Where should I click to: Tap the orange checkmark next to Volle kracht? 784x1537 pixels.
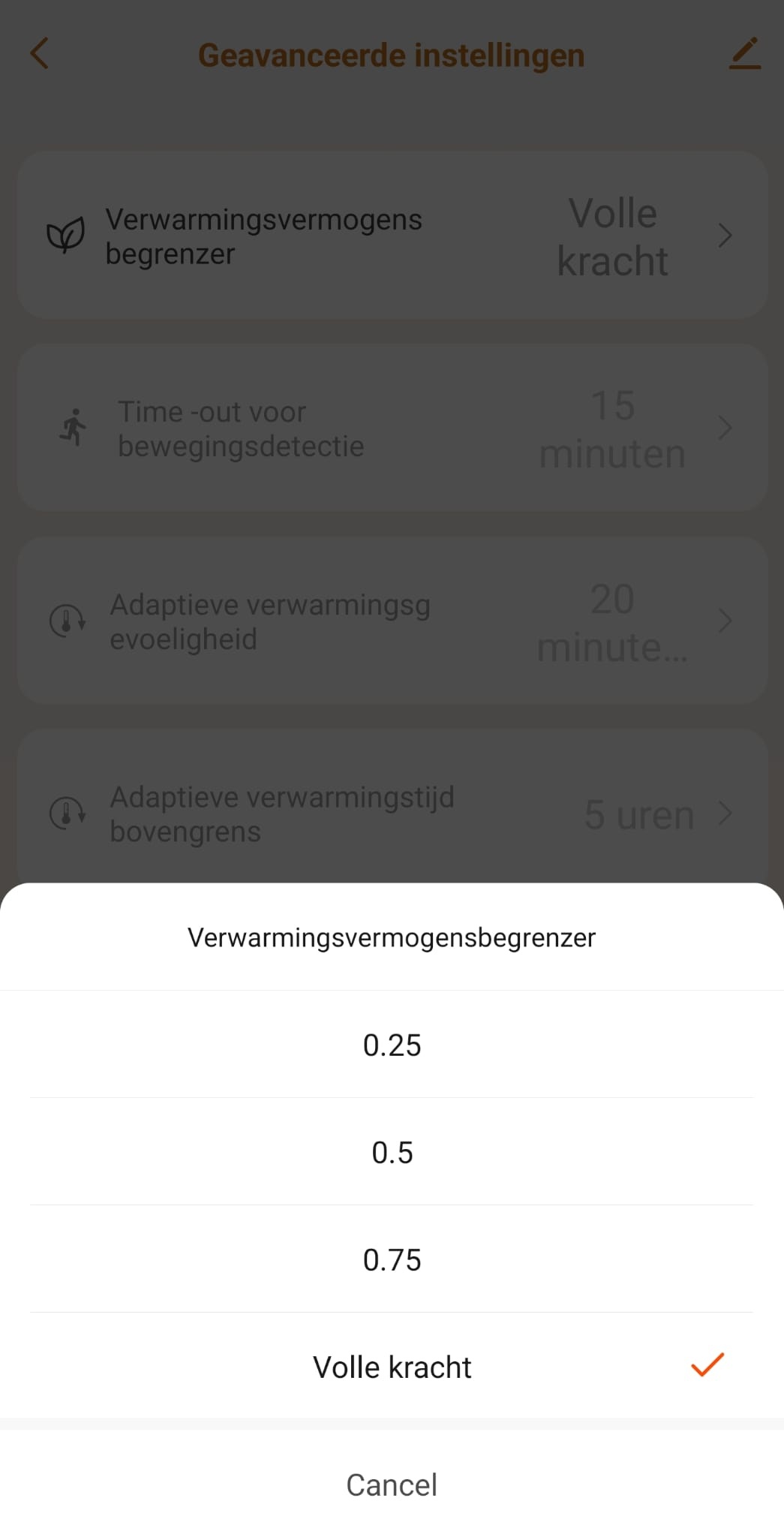pos(707,1366)
